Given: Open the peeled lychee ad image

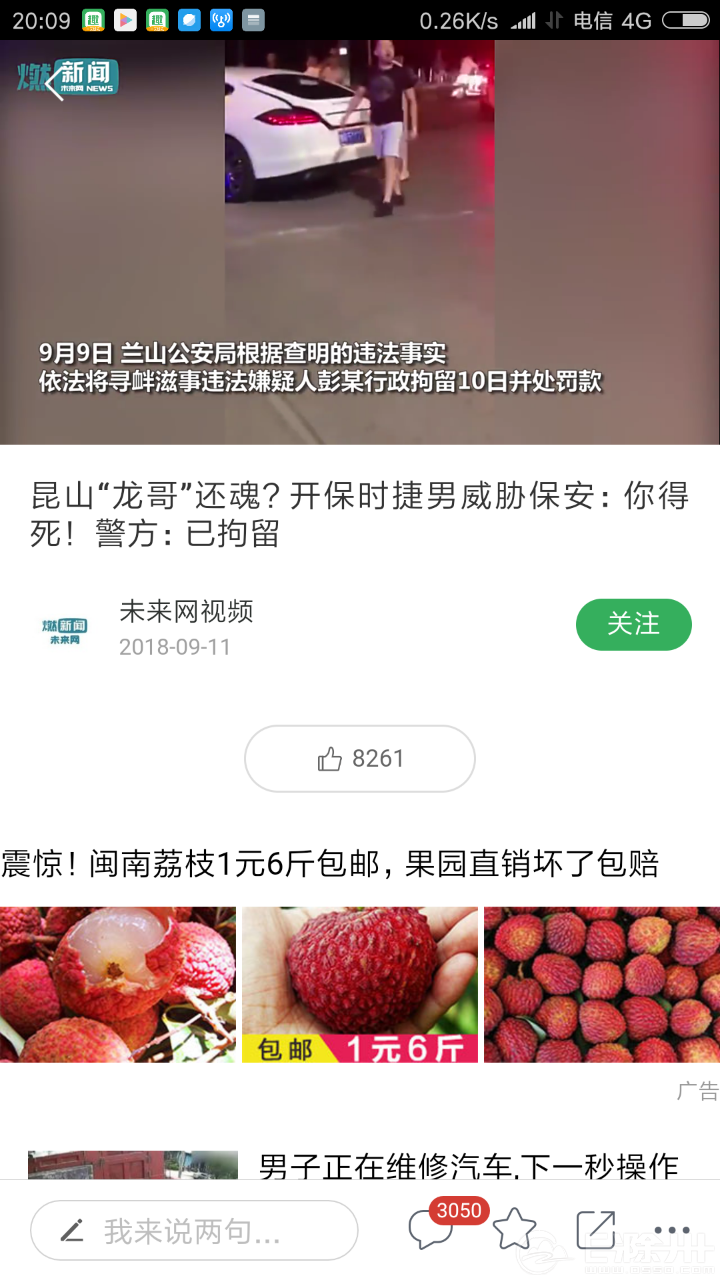Looking at the screenshot, I should (118, 984).
